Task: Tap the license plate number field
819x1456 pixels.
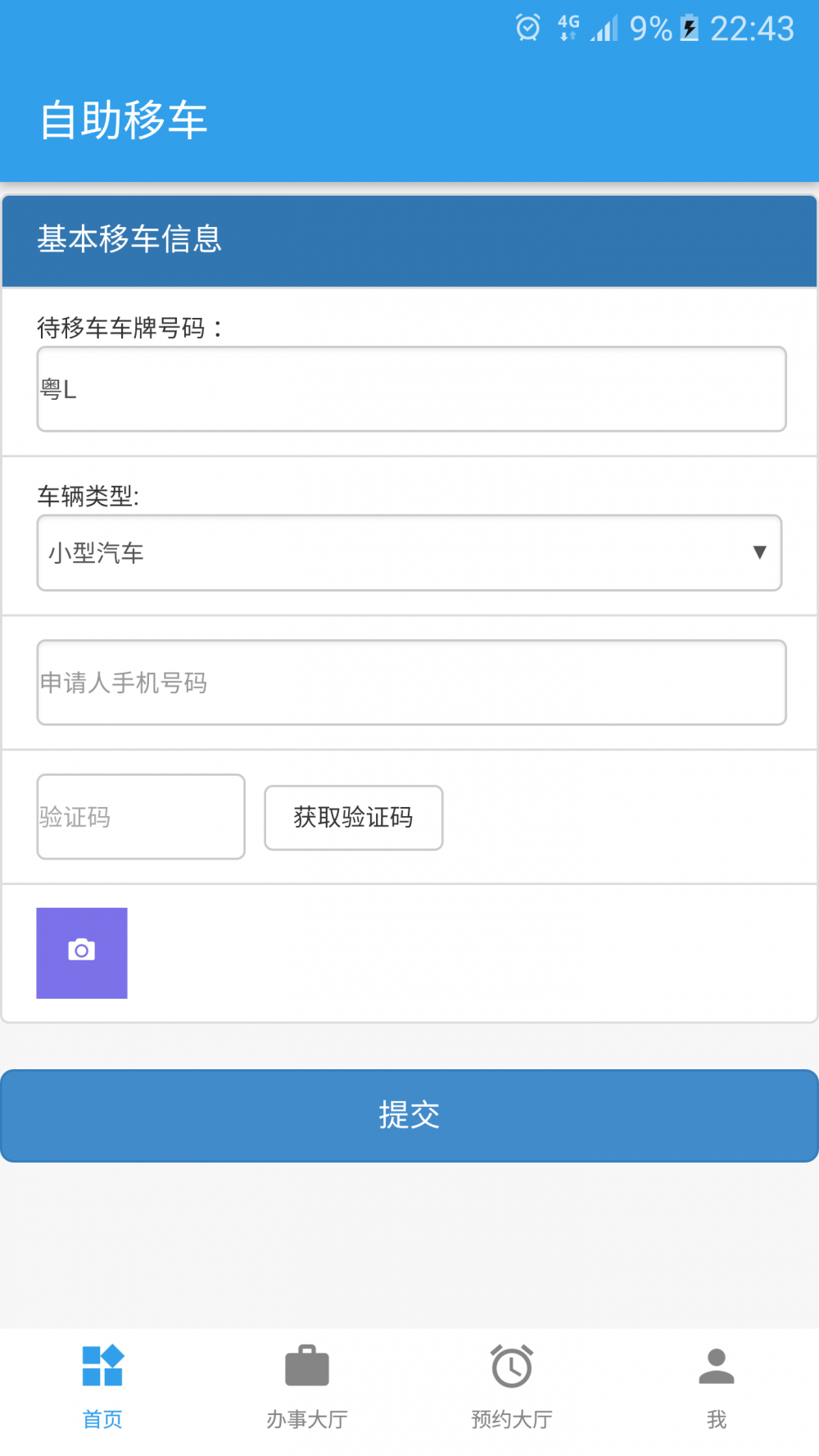Action: click(411, 389)
